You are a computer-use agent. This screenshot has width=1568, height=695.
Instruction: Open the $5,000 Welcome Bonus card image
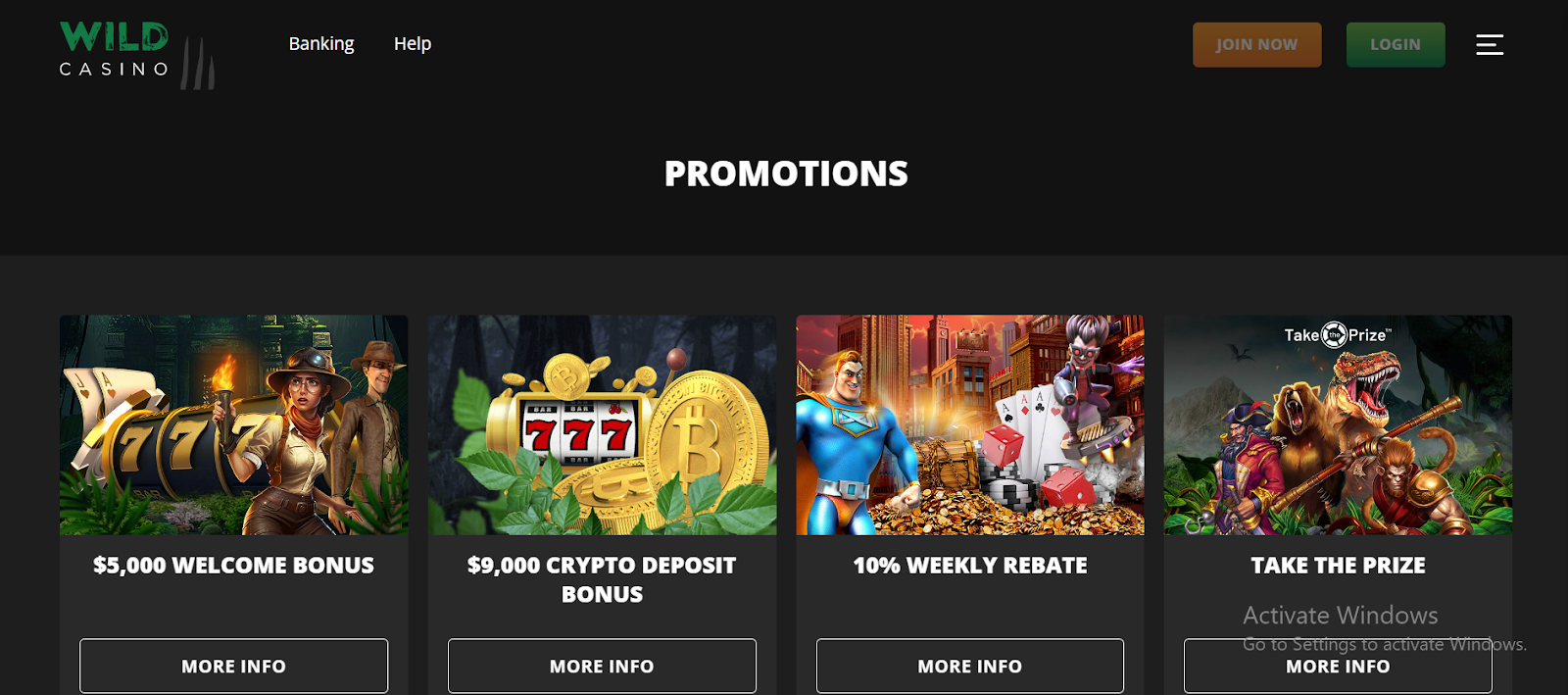(x=233, y=424)
